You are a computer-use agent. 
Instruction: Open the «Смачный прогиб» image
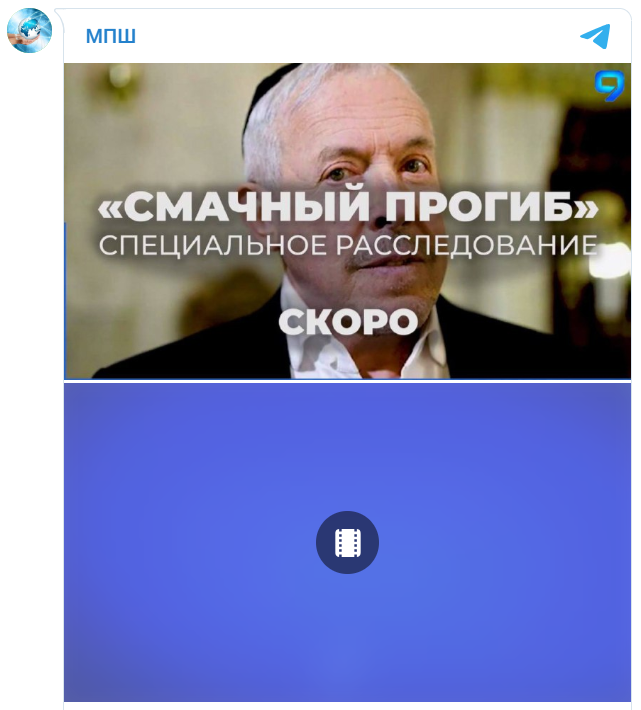(x=347, y=220)
